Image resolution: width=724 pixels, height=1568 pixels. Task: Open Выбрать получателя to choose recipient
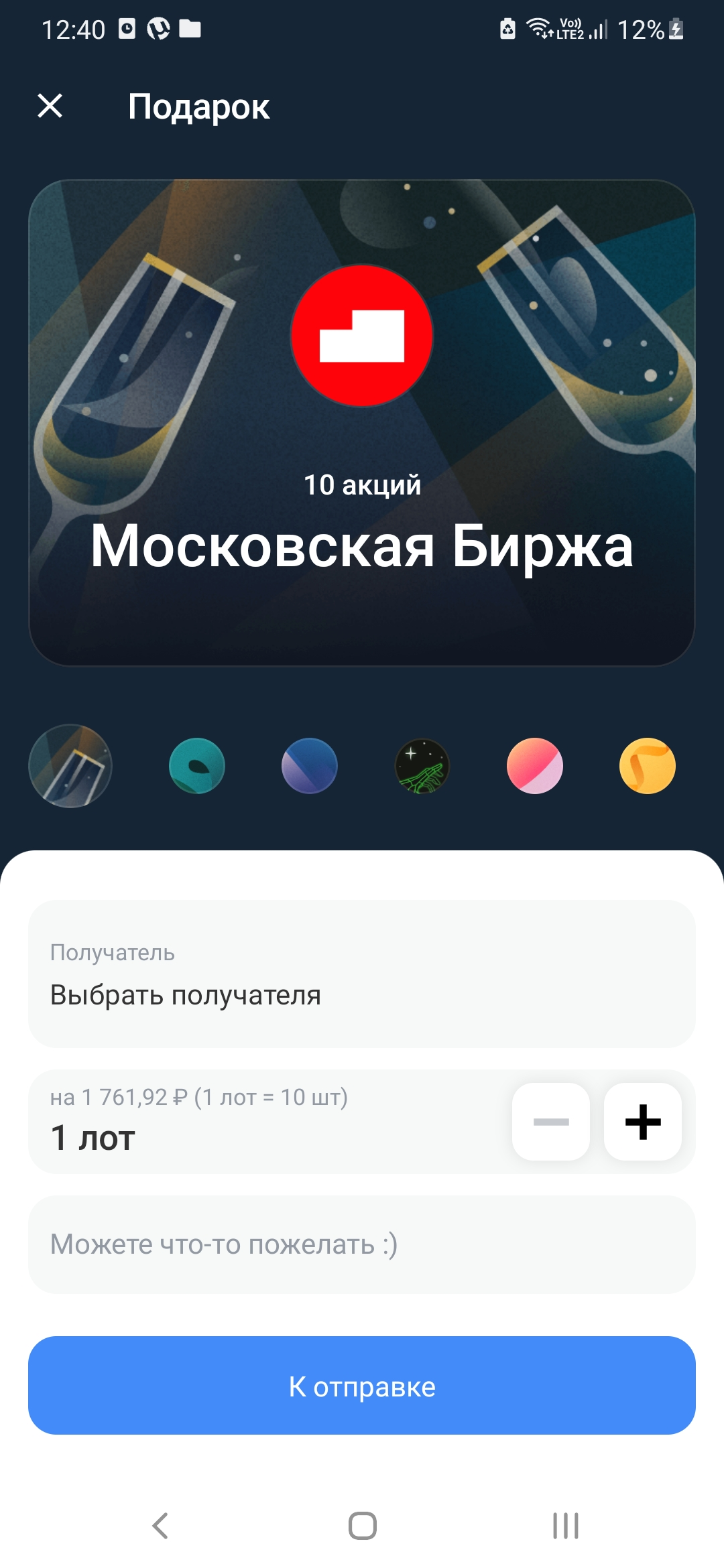(x=362, y=974)
